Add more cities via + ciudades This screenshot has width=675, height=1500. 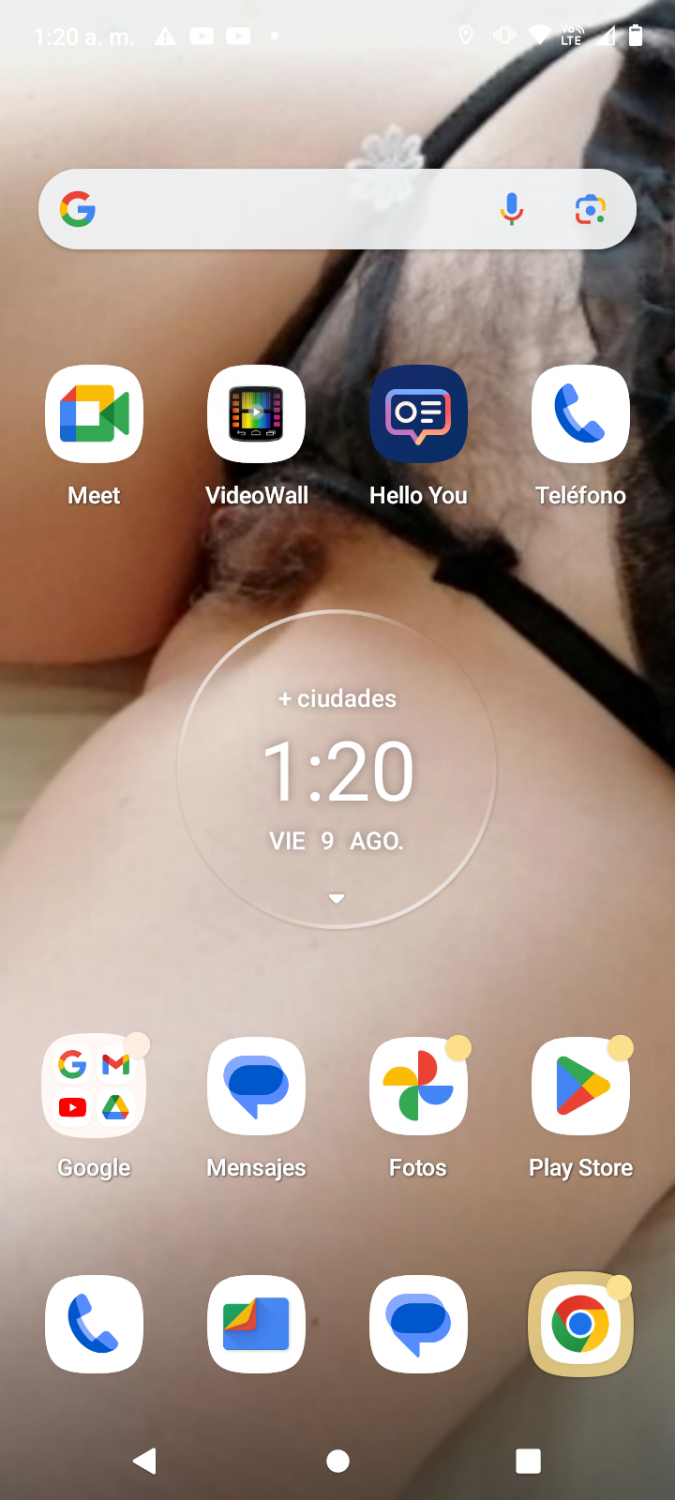click(337, 699)
